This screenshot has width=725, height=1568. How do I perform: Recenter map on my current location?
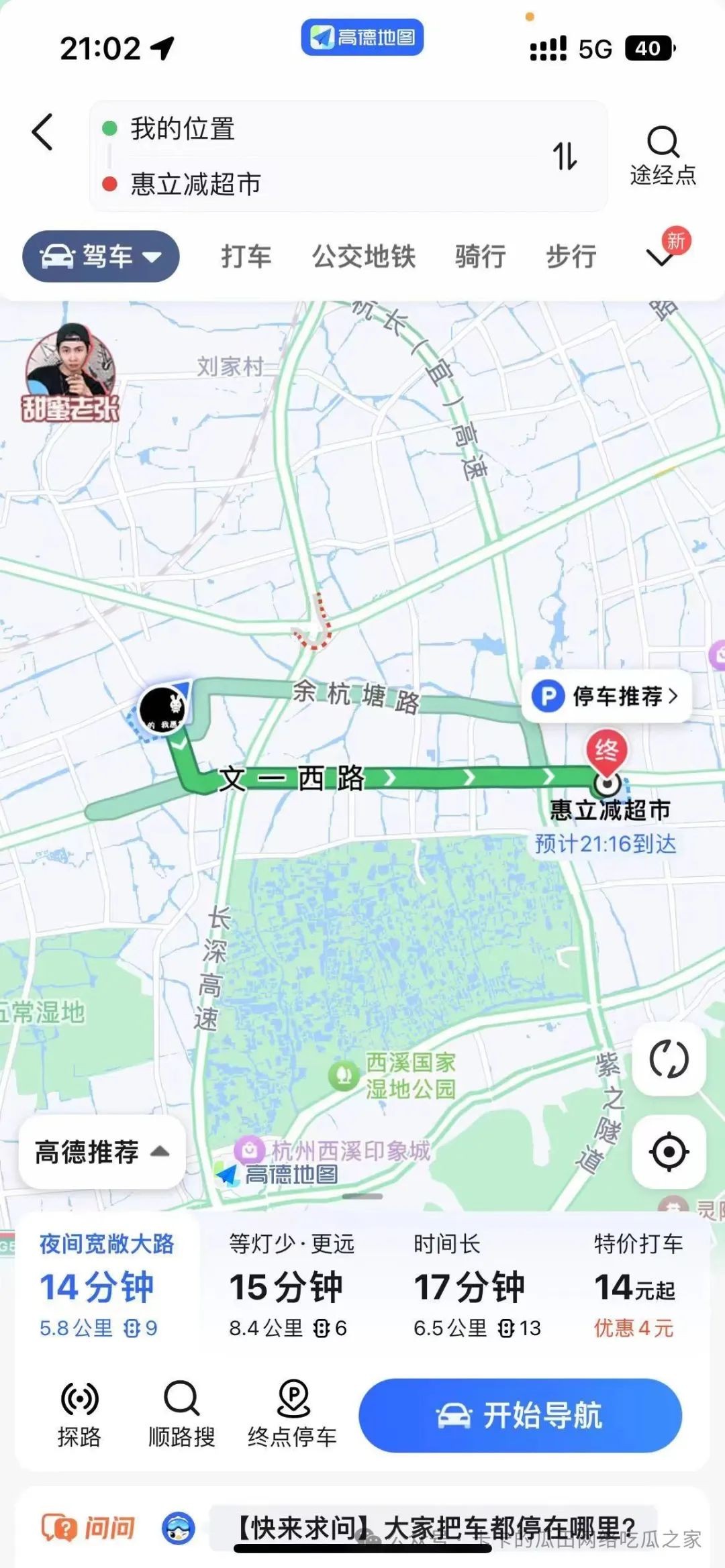pyautogui.click(x=669, y=1152)
